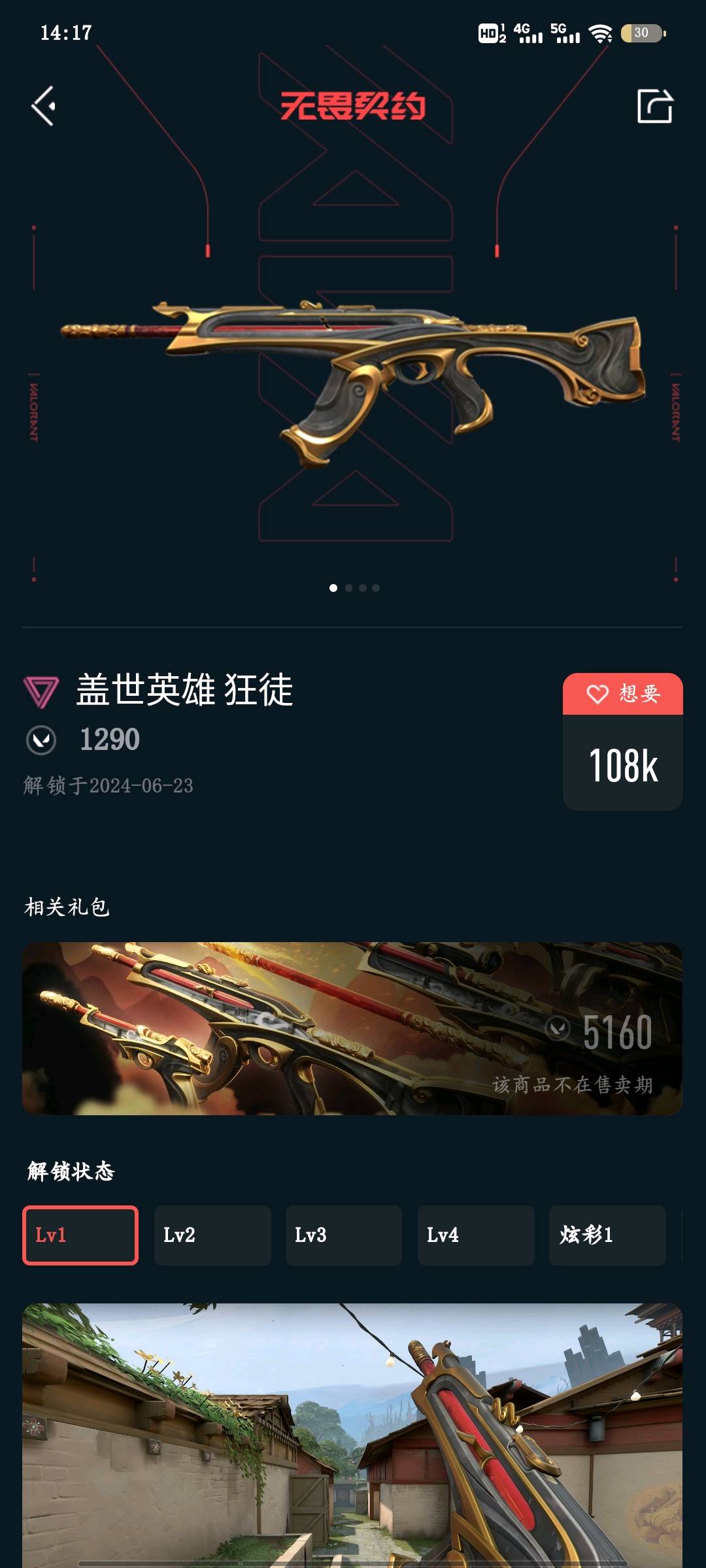Image resolution: width=706 pixels, height=1568 pixels.
Task: Go back using the top-left arrow
Action: click(x=43, y=106)
